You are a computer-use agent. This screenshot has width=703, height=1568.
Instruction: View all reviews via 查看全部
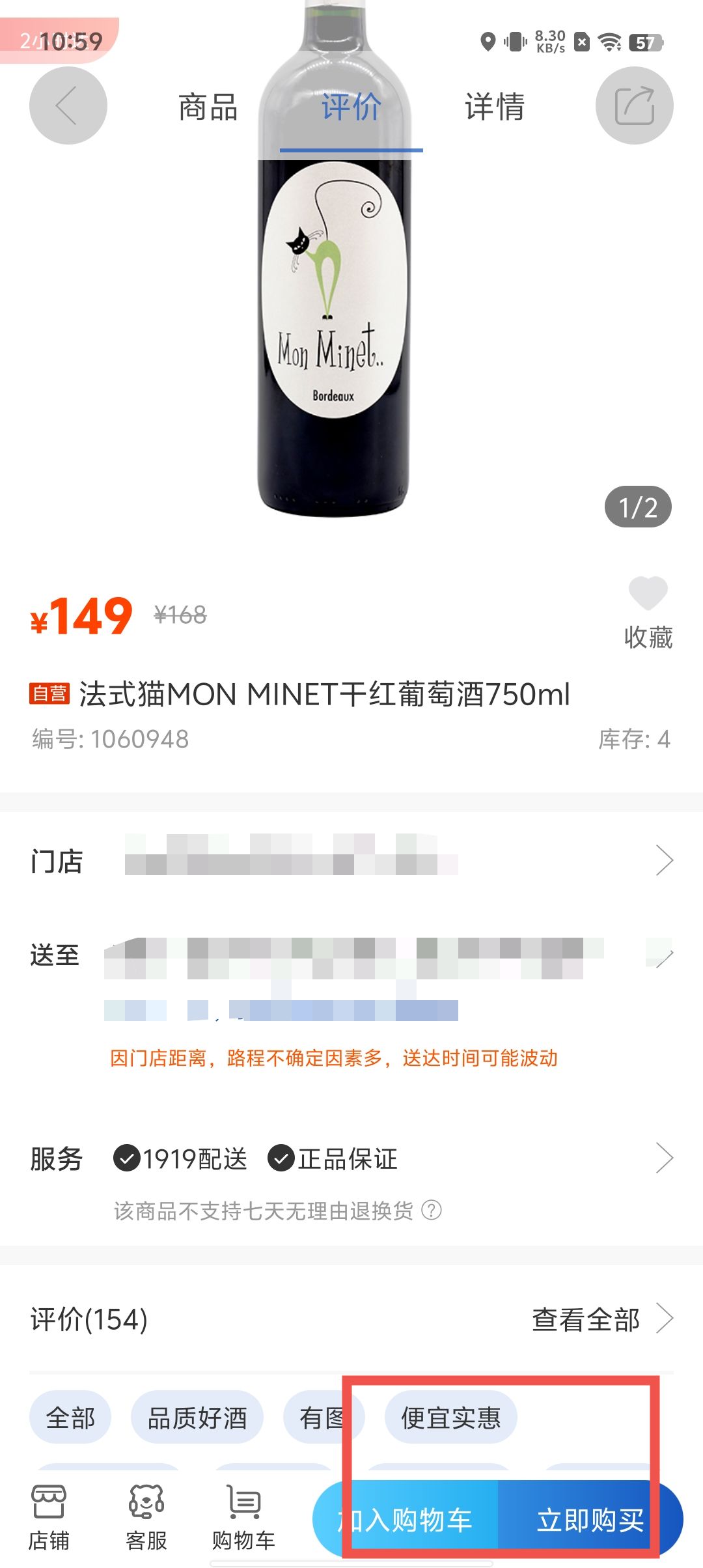pyautogui.click(x=601, y=1319)
